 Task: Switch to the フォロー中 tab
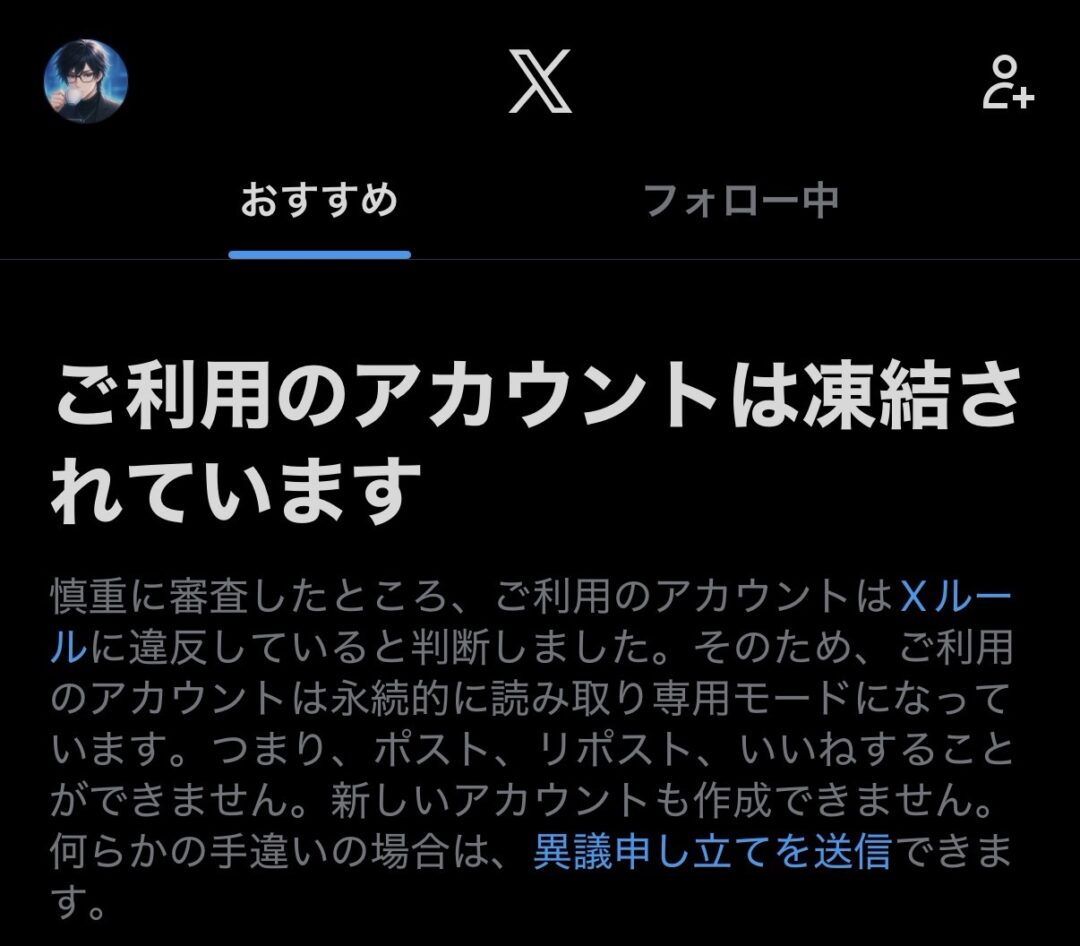[740, 200]
